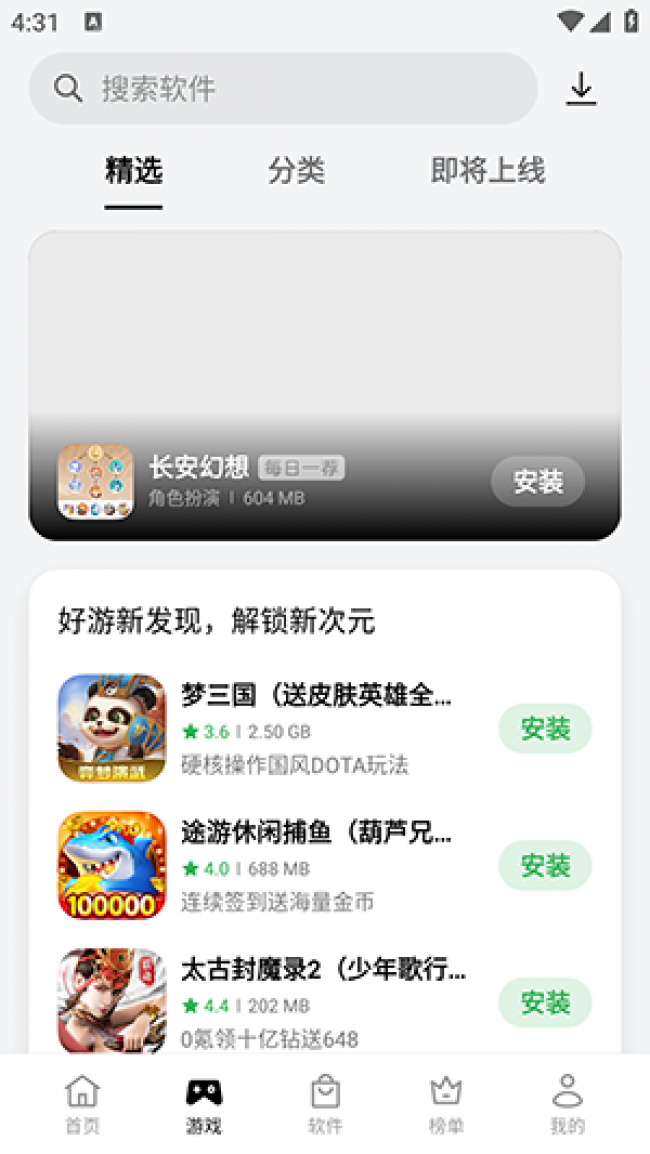Switch to the 即将上线 top tab
This screenshot has width=650, height=1154.
pyautogui.click(x=487, y=171)
